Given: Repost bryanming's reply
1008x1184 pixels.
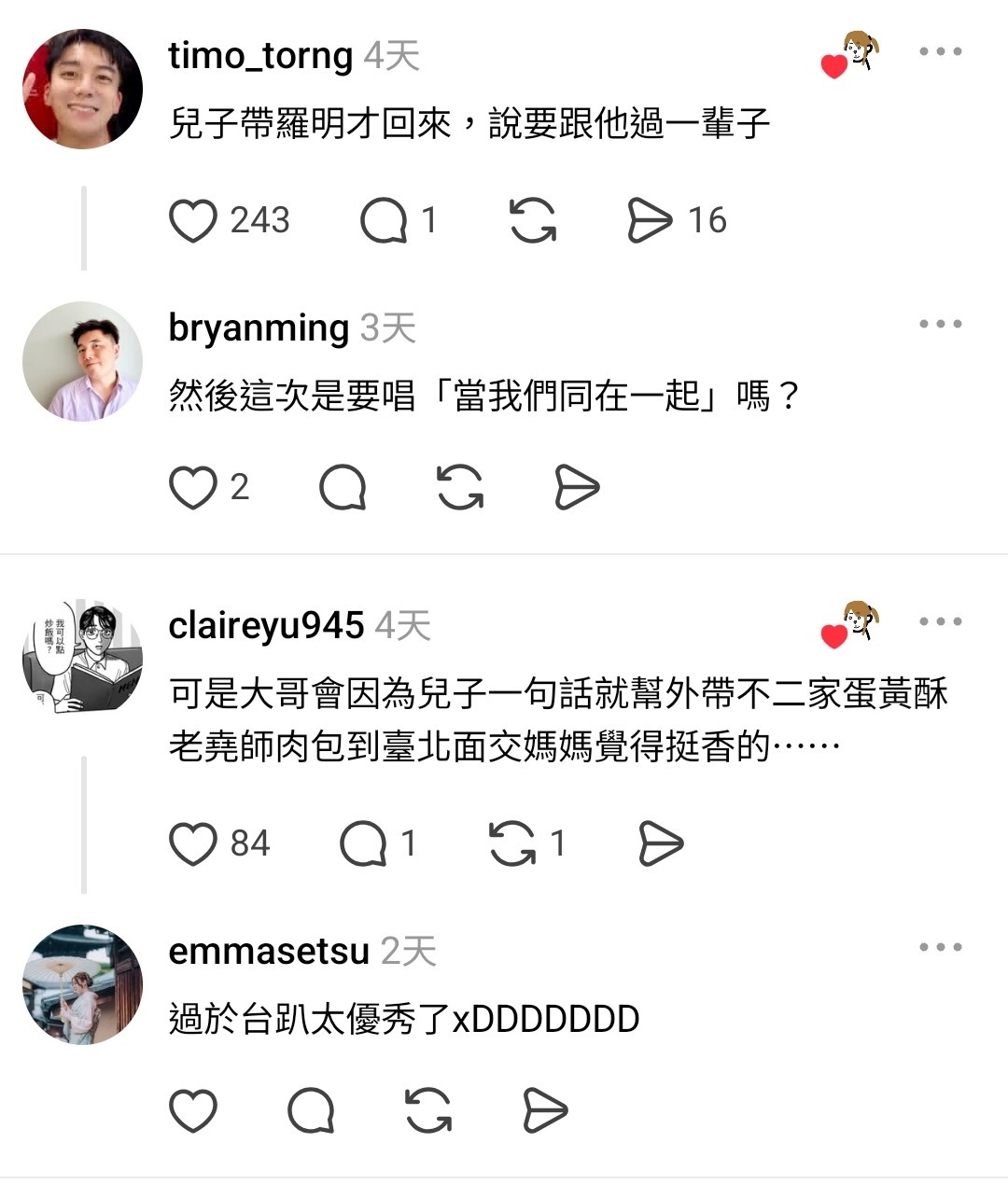Looking at the screenshot, I should (x=460, y=488).
